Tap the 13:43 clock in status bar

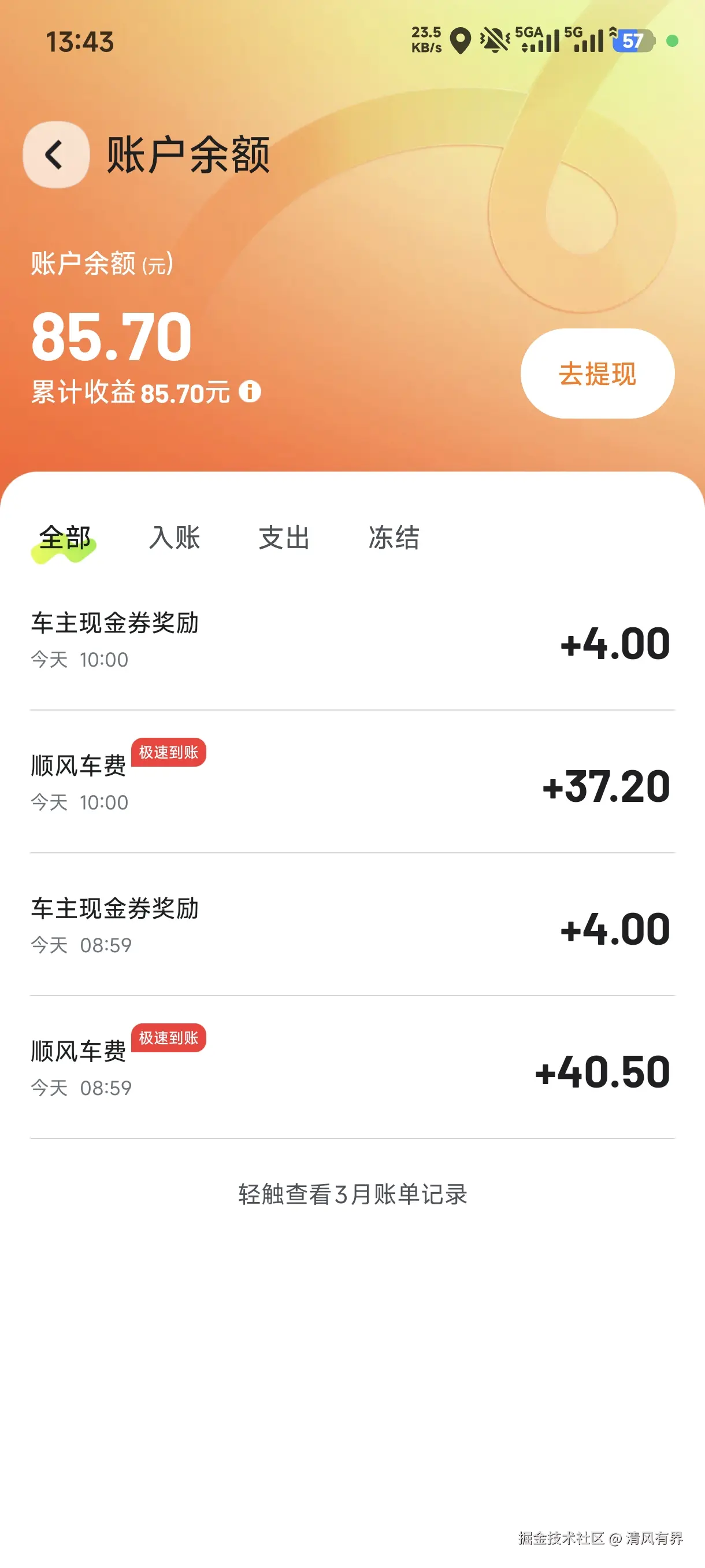coord(79,42)
